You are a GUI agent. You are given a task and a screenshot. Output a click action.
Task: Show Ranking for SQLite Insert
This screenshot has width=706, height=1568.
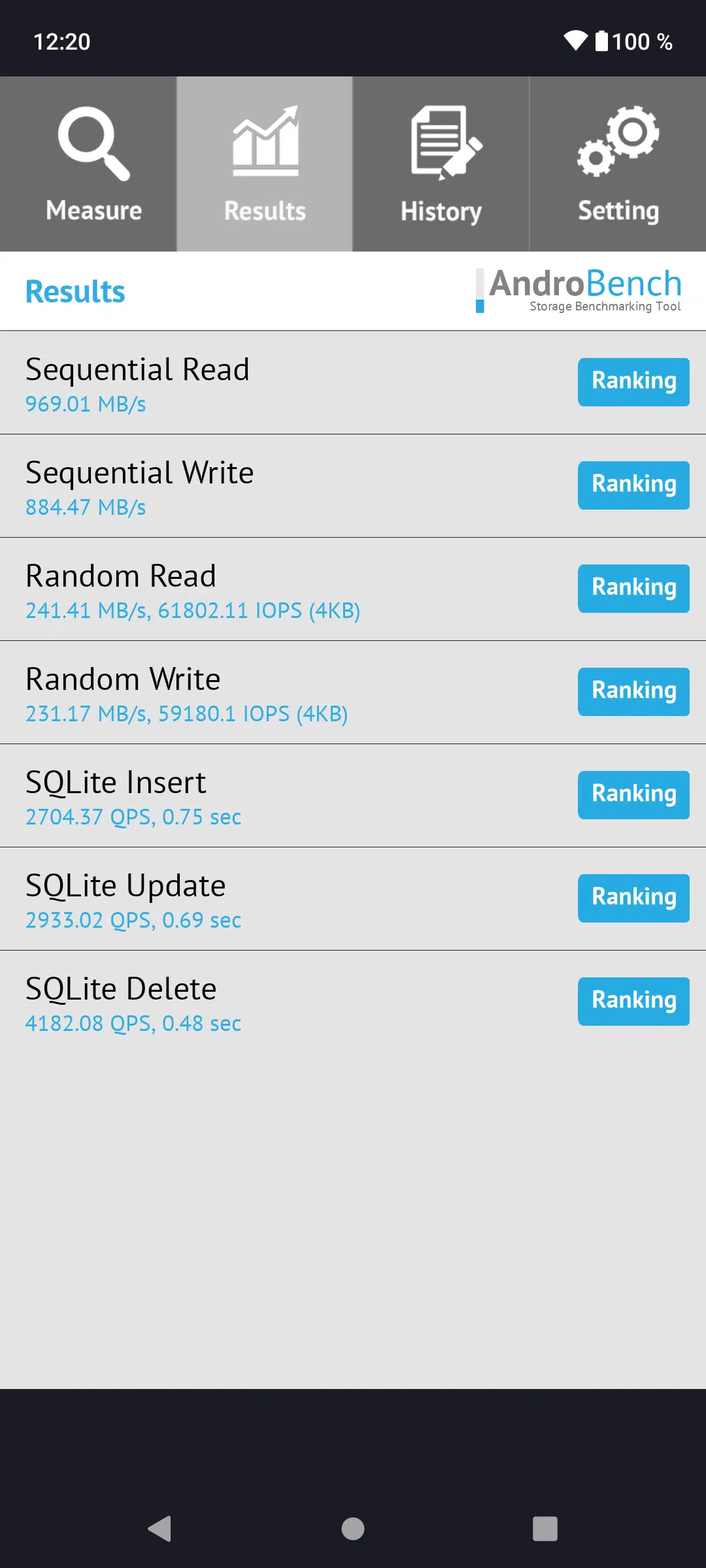point(633,795)
